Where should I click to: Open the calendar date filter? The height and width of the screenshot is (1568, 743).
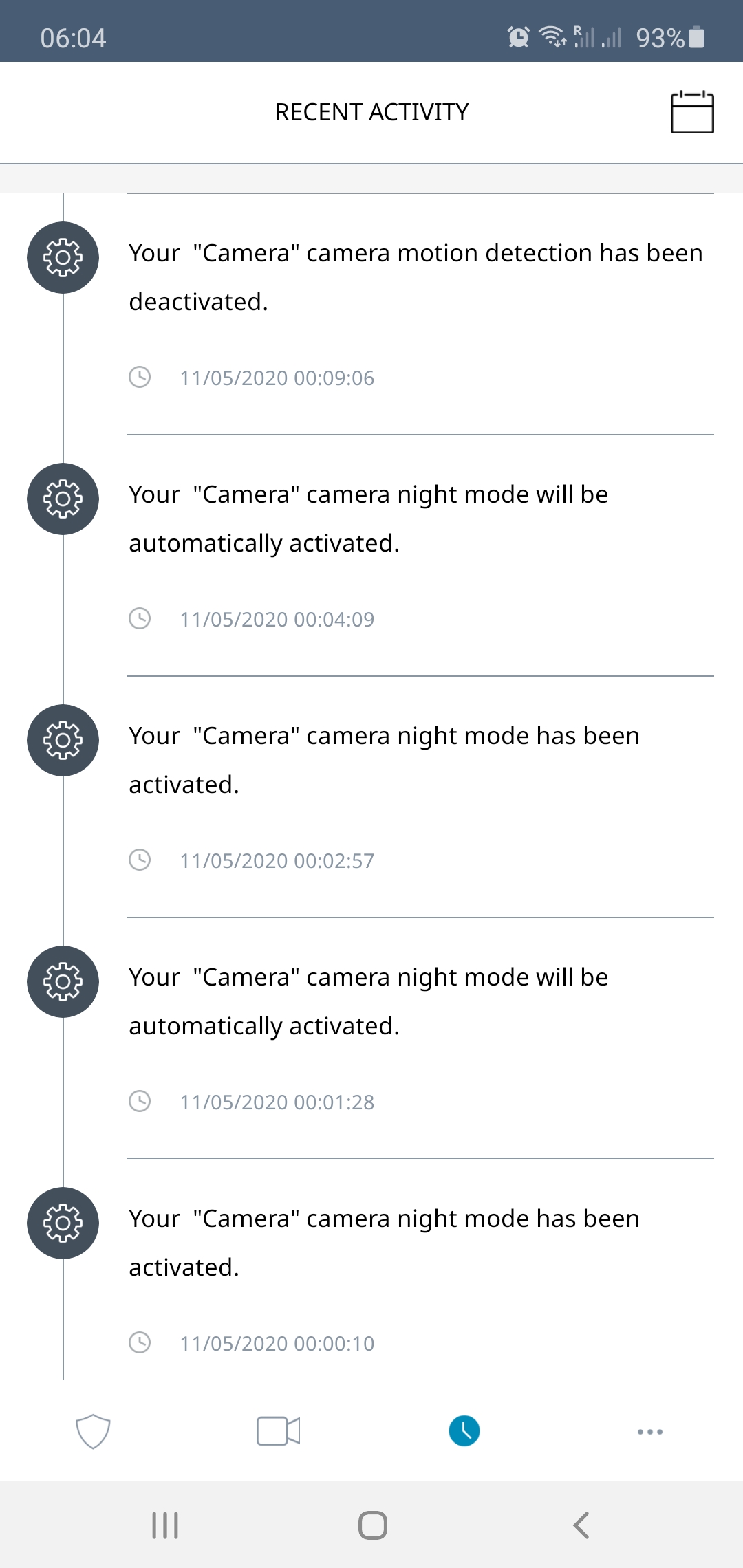coord(692,112)
